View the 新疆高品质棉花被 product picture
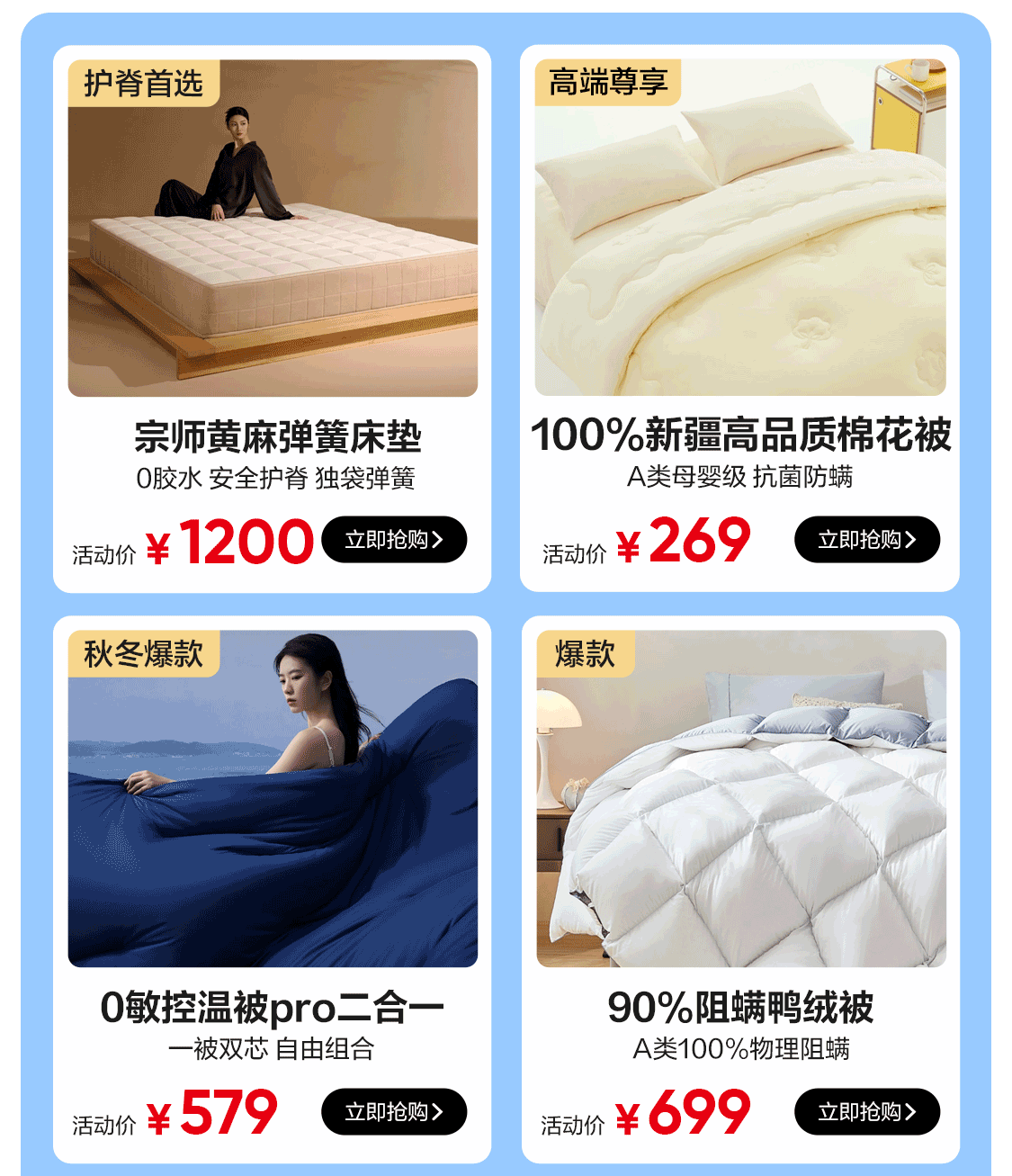The height and width of the screenshot is (1176, 1012). click(x=740, y=229)
